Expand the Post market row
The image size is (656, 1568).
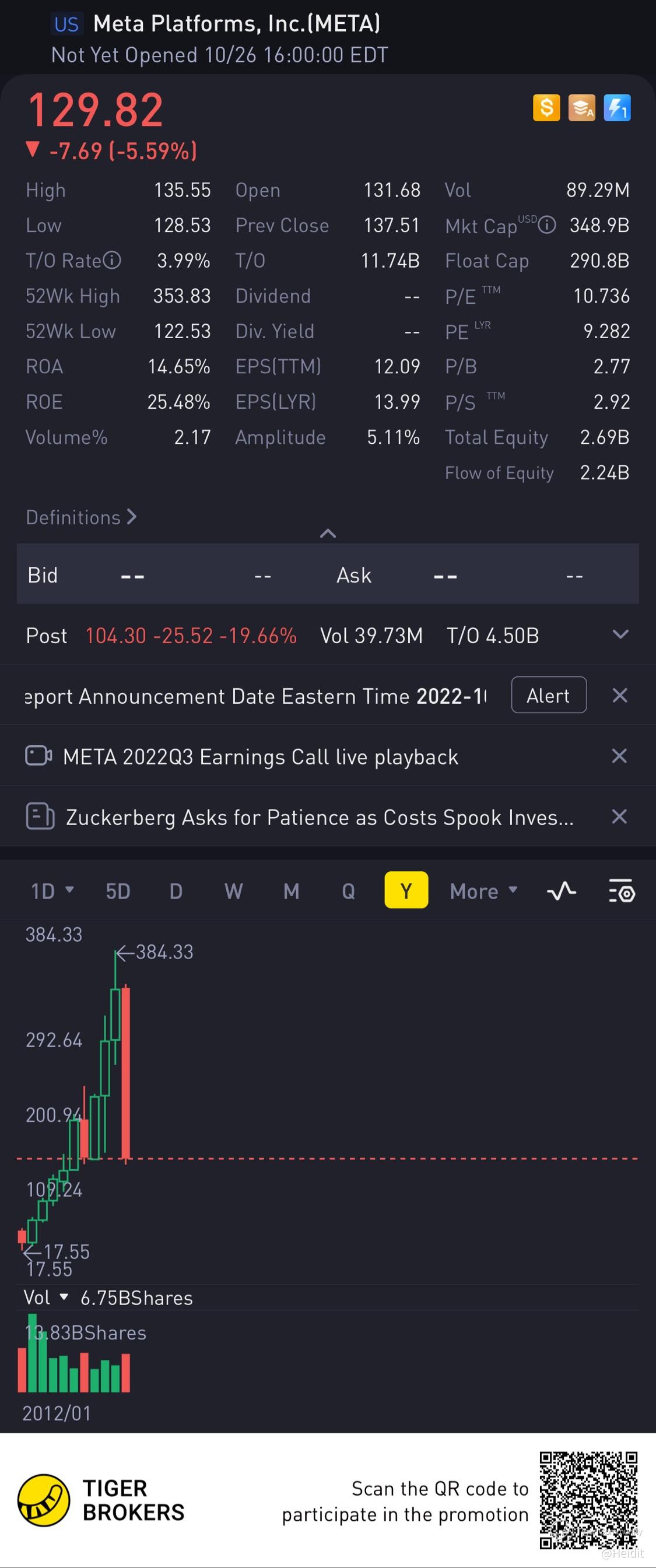point(620,635)
